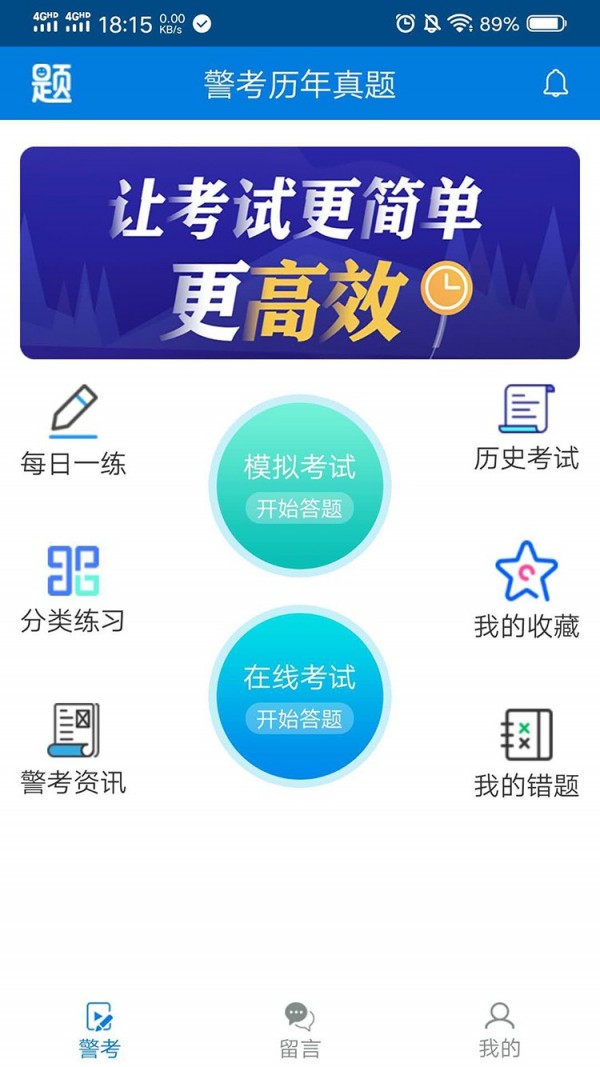
Task: Start the 在线考试 online exam
Action: pos(300,696)
